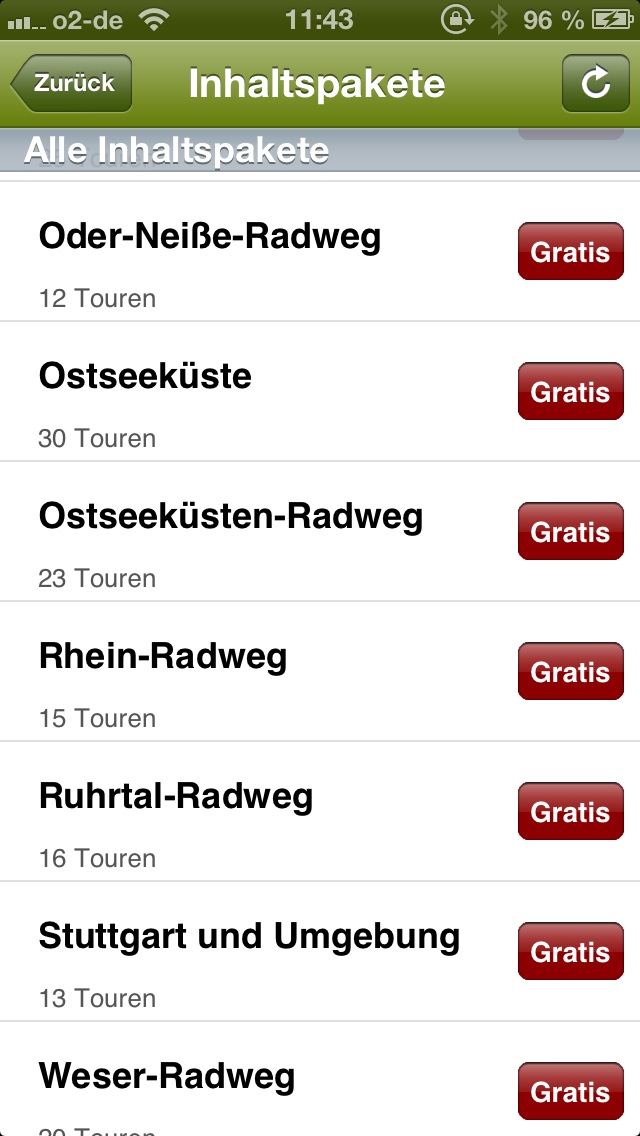Go back with the Zurück button
This screenshot has height=1136, width=640.
point(72,83)
